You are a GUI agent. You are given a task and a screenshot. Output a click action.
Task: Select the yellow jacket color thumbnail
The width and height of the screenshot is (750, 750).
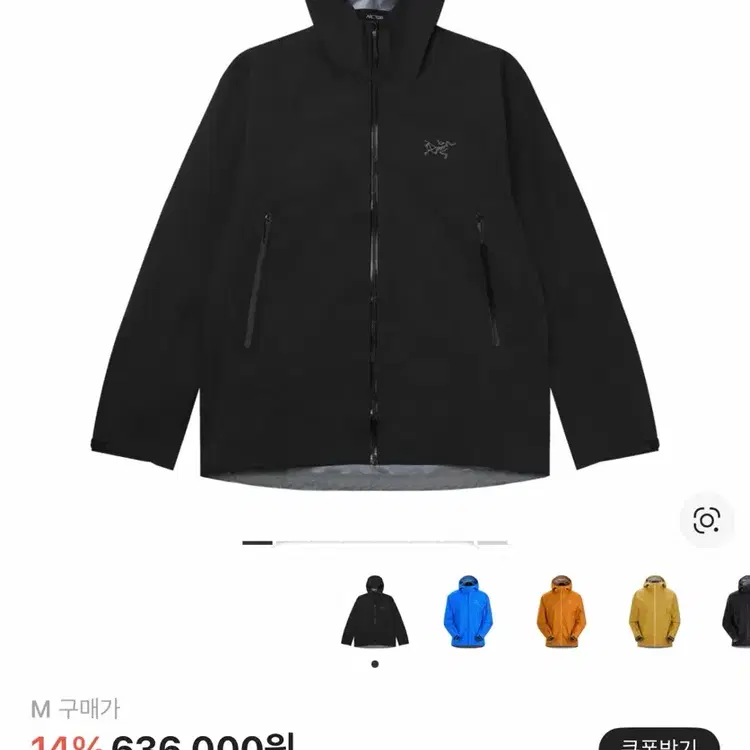click(x=654, y=611)
